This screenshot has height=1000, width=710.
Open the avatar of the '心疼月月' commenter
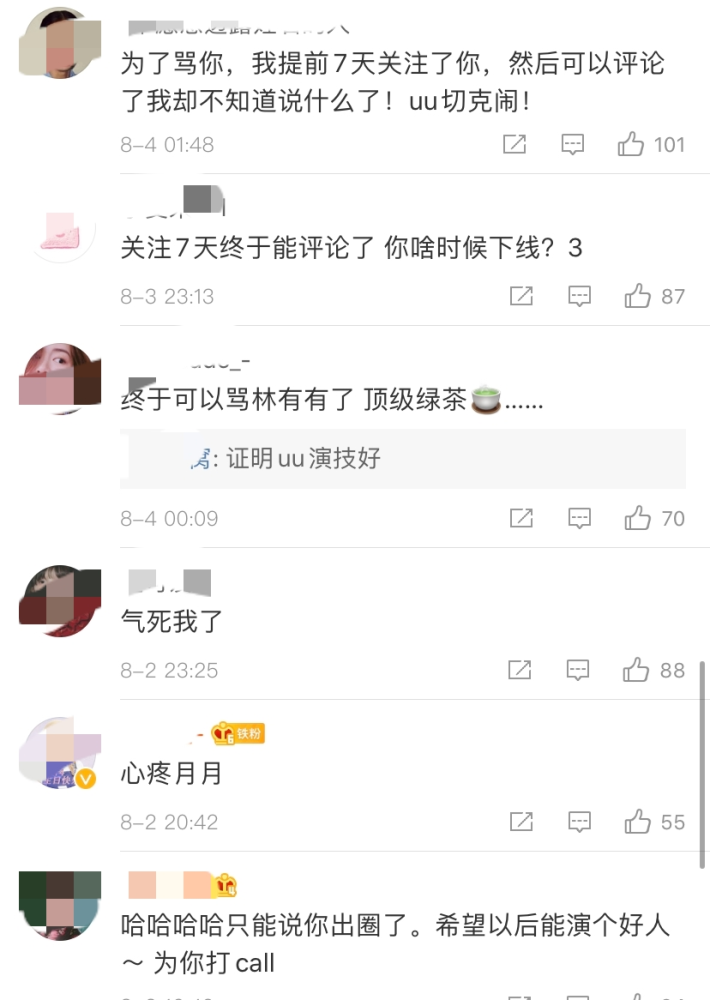pyautogui.click(x=60, y=753)
